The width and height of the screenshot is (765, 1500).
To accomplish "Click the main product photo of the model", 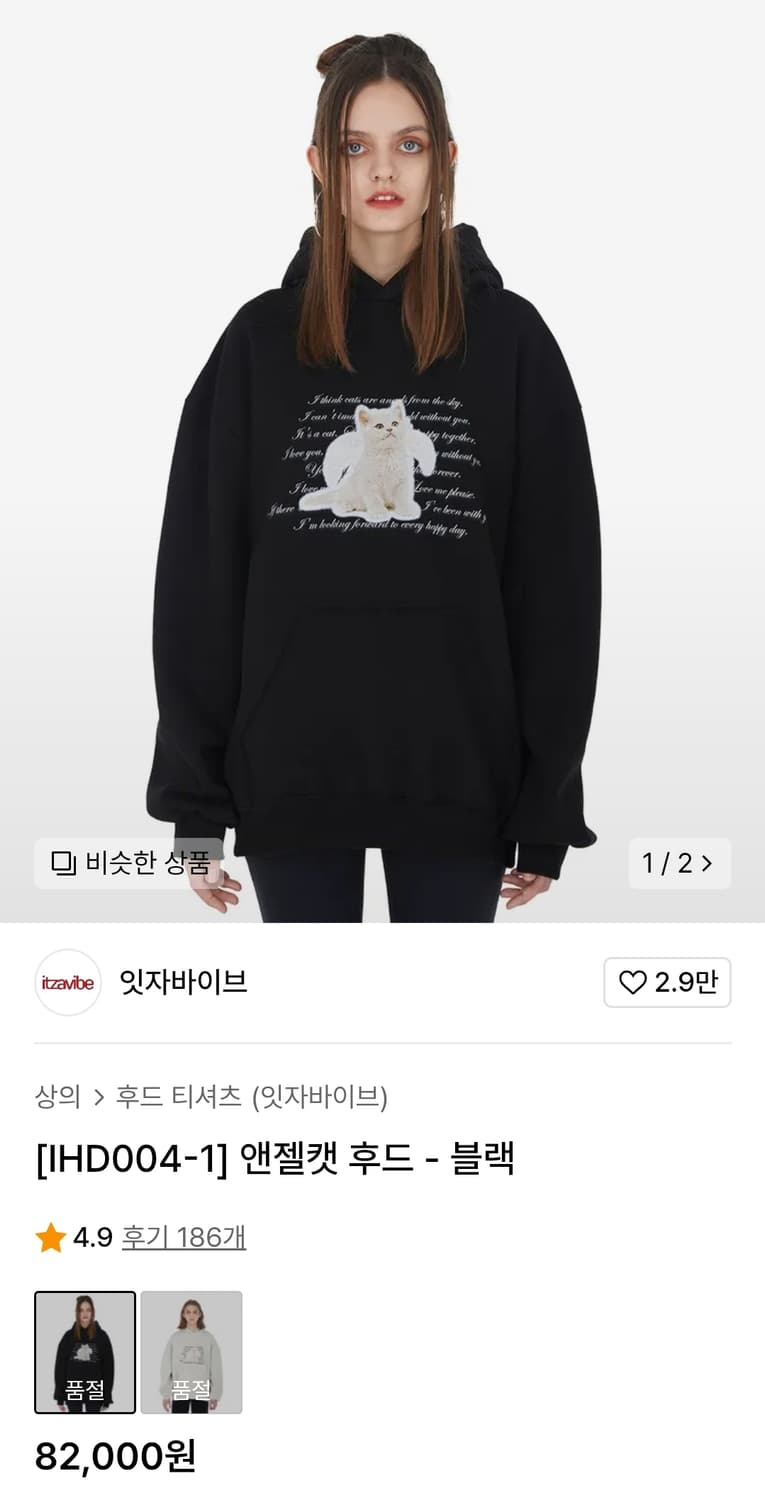I will (382, 450).
